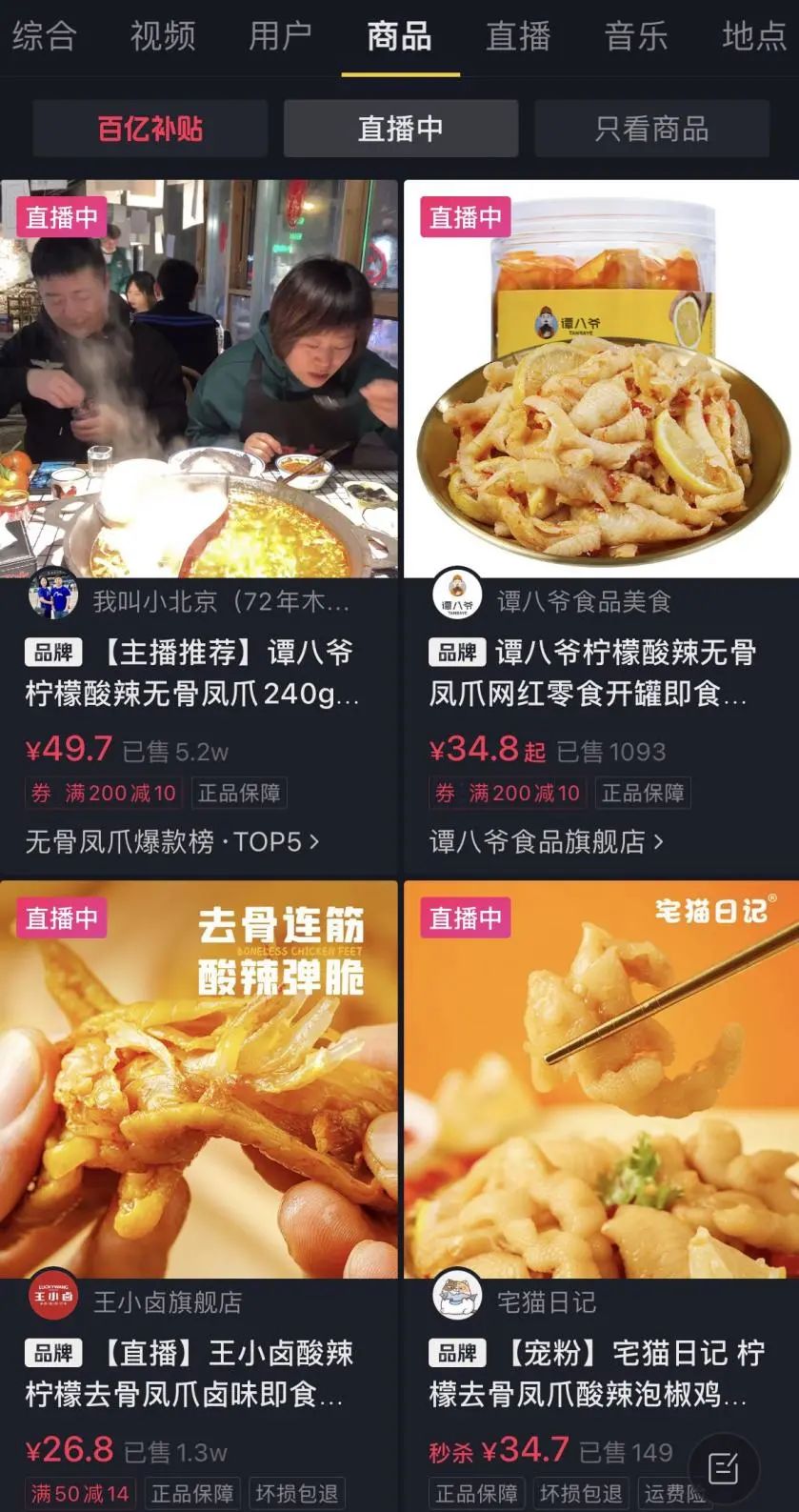The width and height of the screenshot is (799, 1512).
Task: Open the 用户 tab
Action: click(281, 37)
